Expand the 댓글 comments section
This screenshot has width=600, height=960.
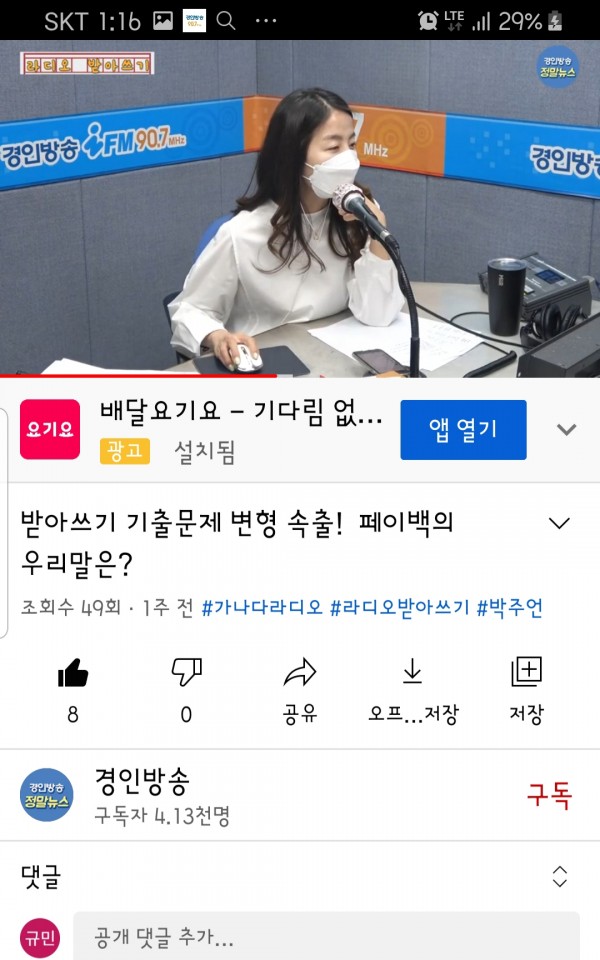tap(560, 877)
